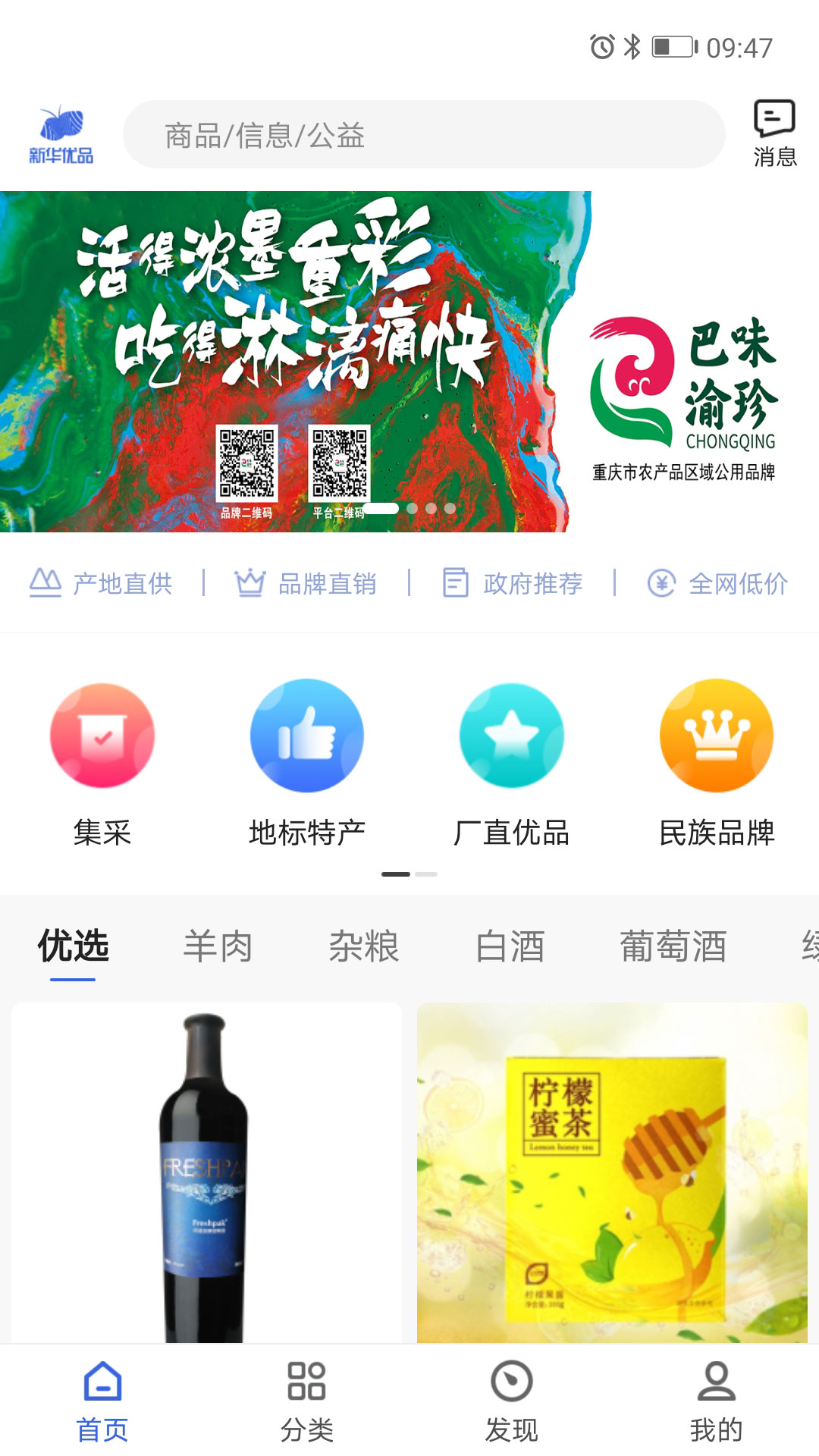Image resolution: width=819 pixels, height=1456 pixels.
Task: Switch to the 发现 tab
Action: [x=512, y=1401]
